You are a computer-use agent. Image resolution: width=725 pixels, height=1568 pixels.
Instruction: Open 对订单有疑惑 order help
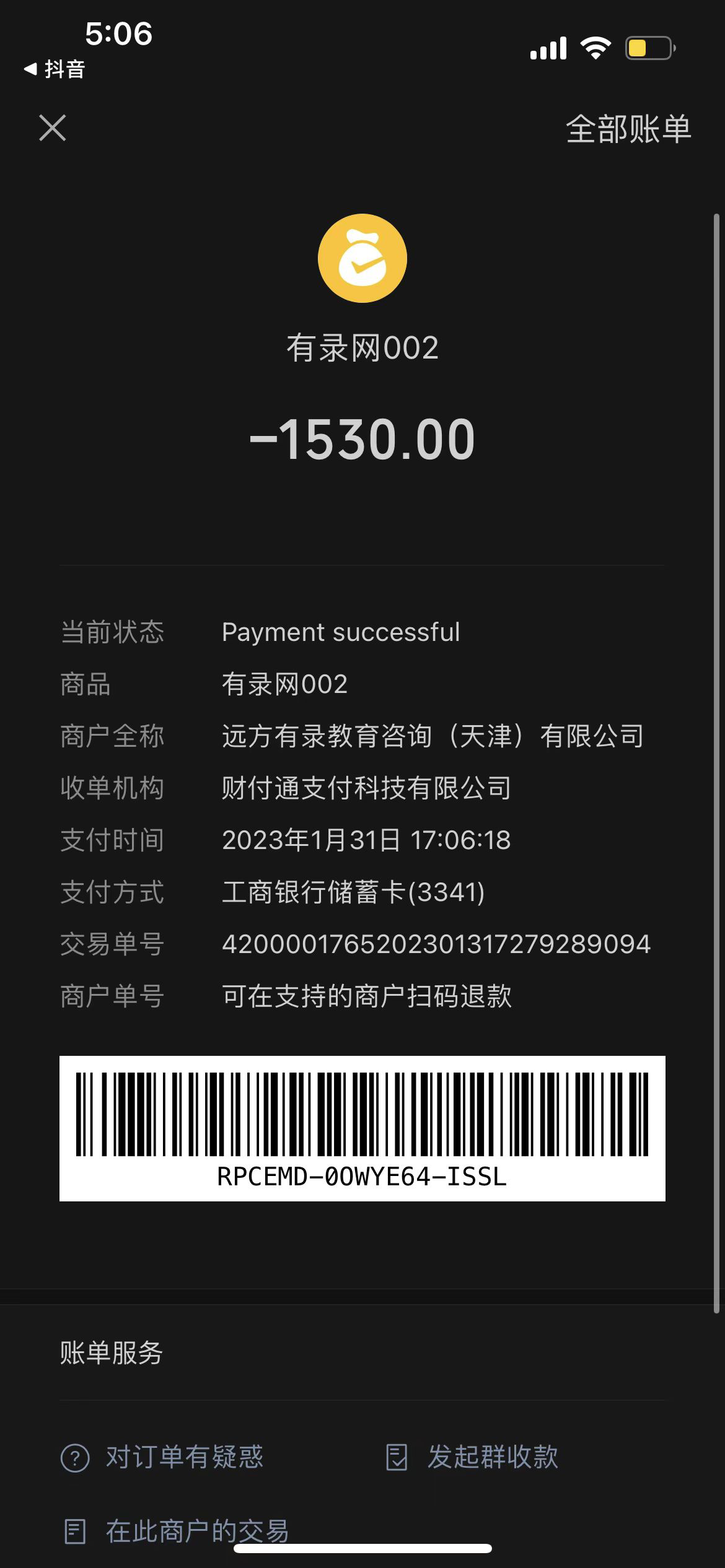point(162,1457)
